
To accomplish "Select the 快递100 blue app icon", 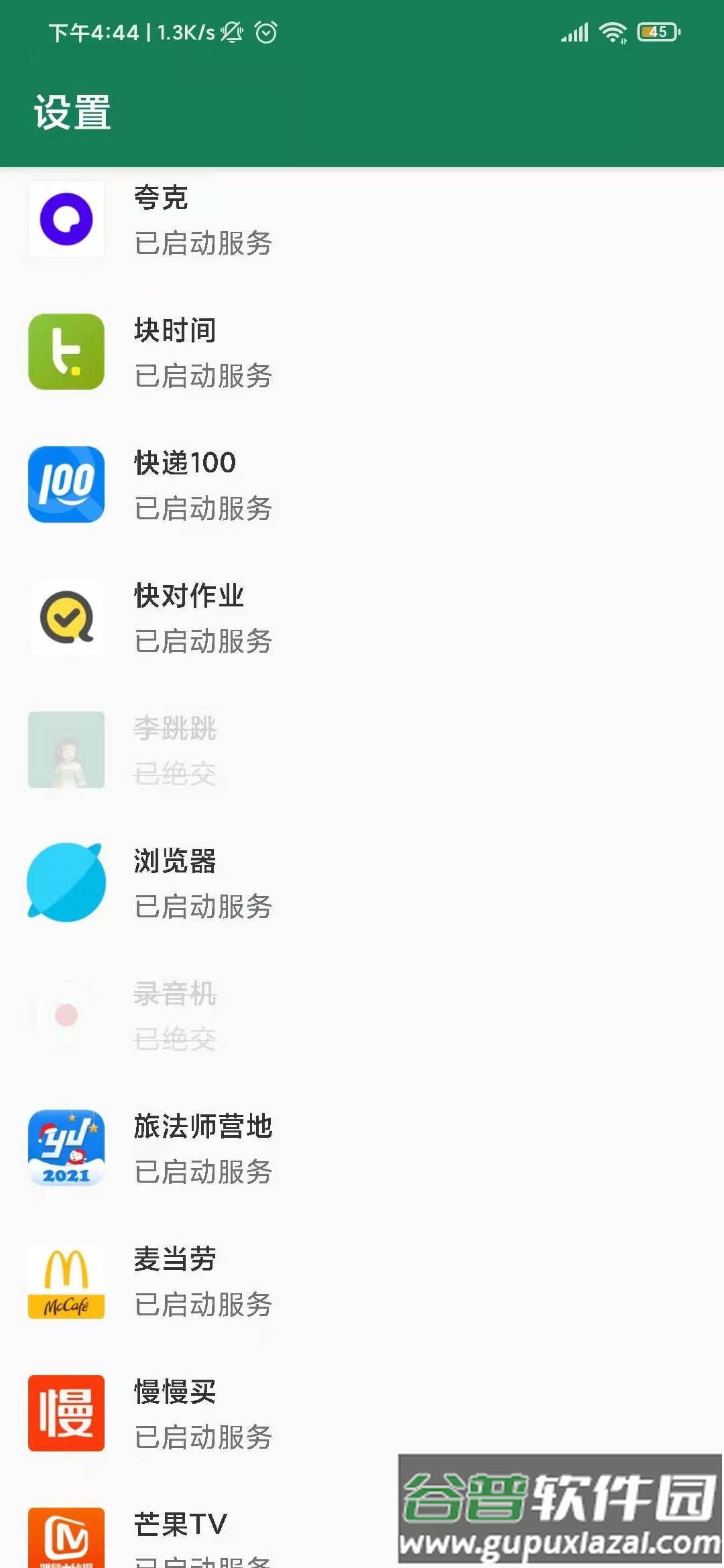I will [66, 484].
